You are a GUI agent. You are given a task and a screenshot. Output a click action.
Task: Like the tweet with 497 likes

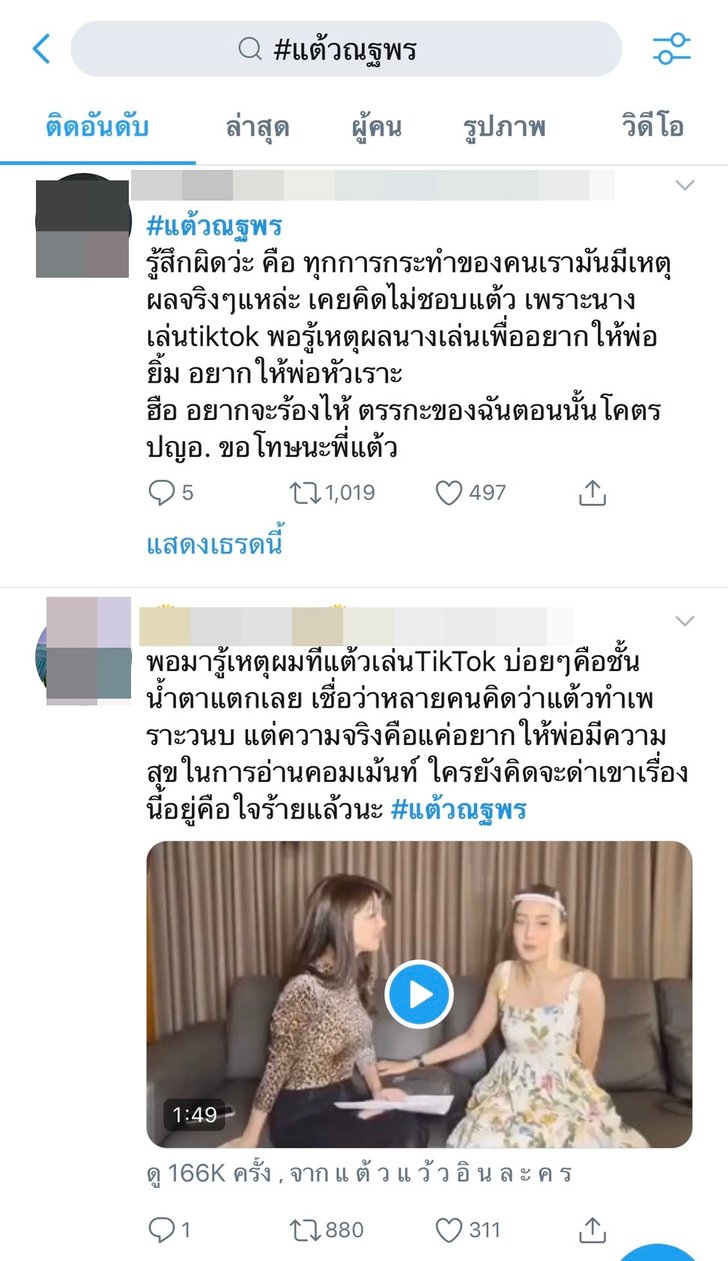click(450, 493)
